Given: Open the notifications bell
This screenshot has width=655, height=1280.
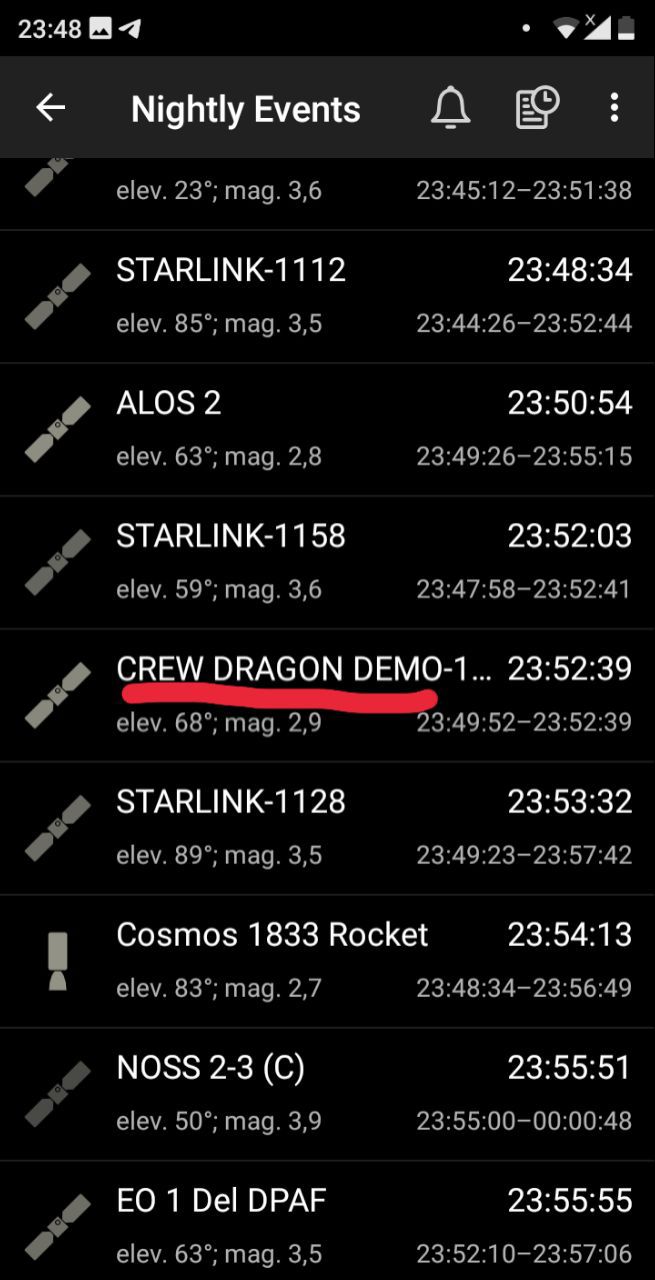Looking at the screenshot, I should click(x=451, y=108).
